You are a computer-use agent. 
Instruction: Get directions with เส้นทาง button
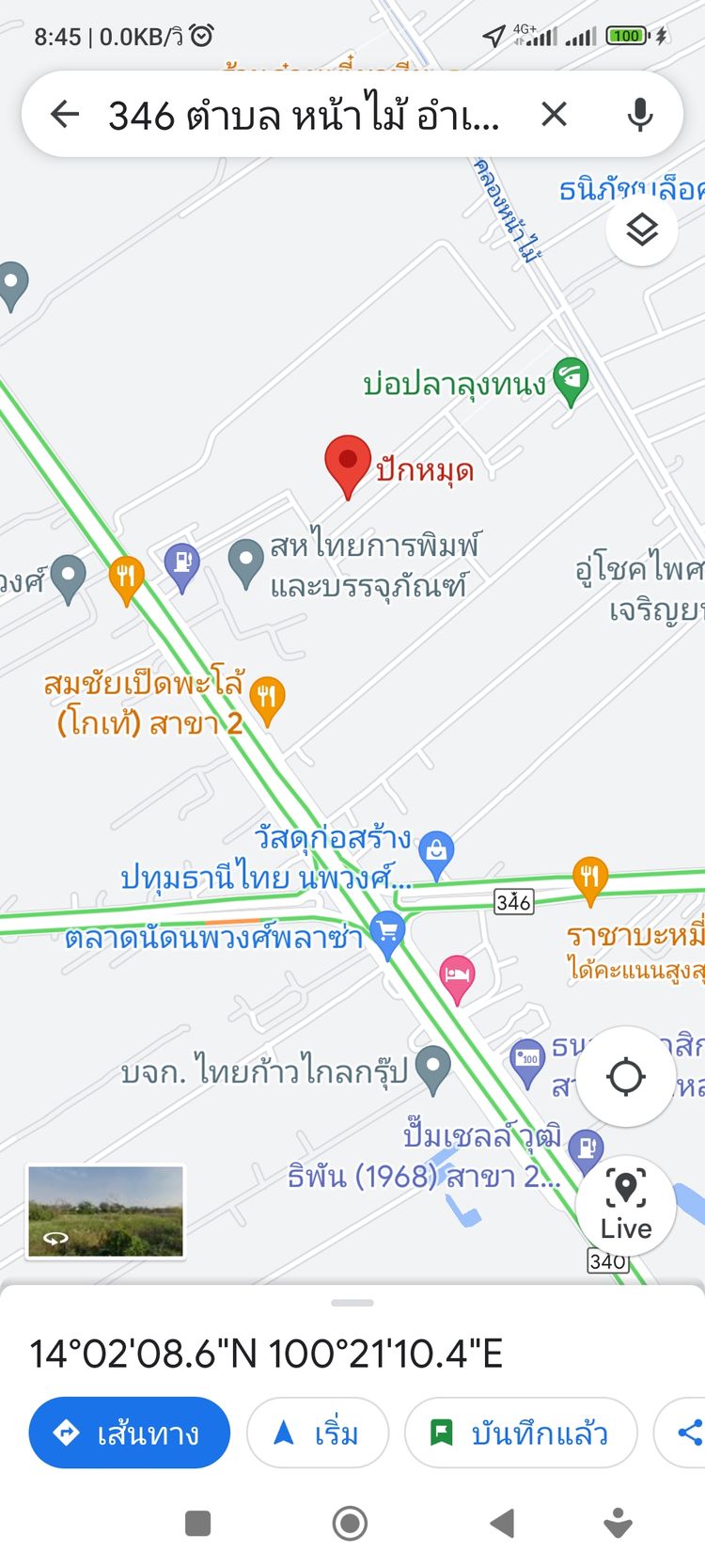click(x=130, y=1433)
